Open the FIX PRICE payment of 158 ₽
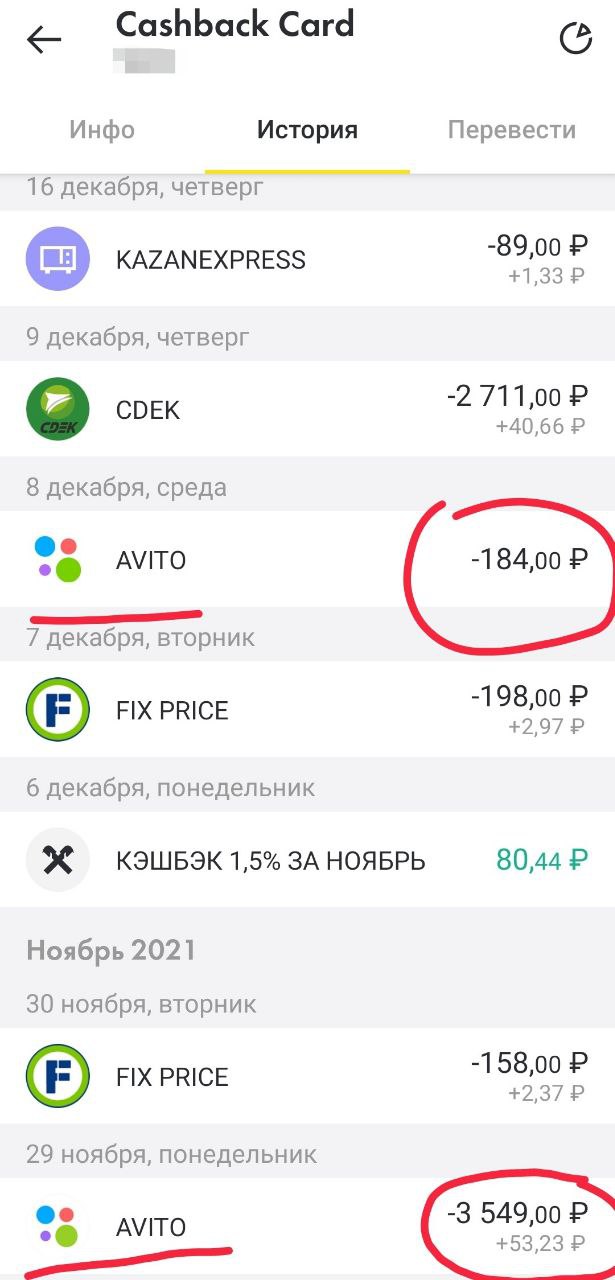 coord(307,1077)
